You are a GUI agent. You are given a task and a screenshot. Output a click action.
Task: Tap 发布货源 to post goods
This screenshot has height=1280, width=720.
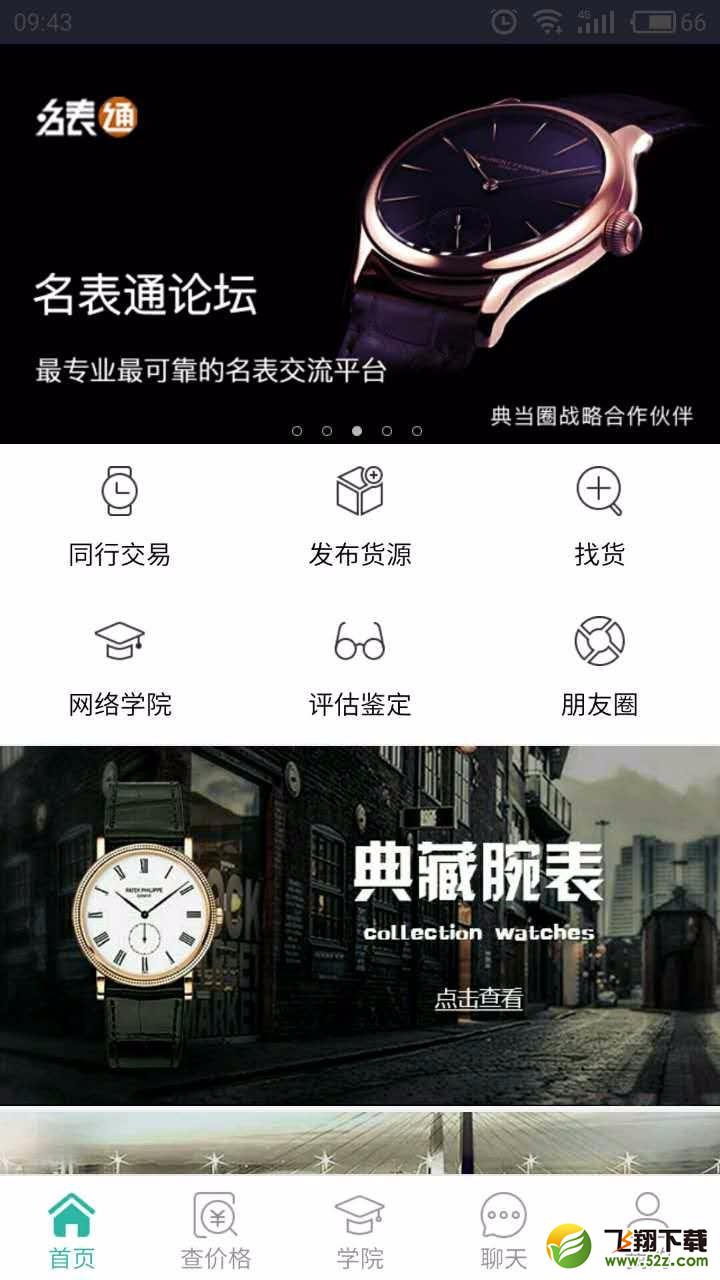pyautogui.click(x=360, y=517)
